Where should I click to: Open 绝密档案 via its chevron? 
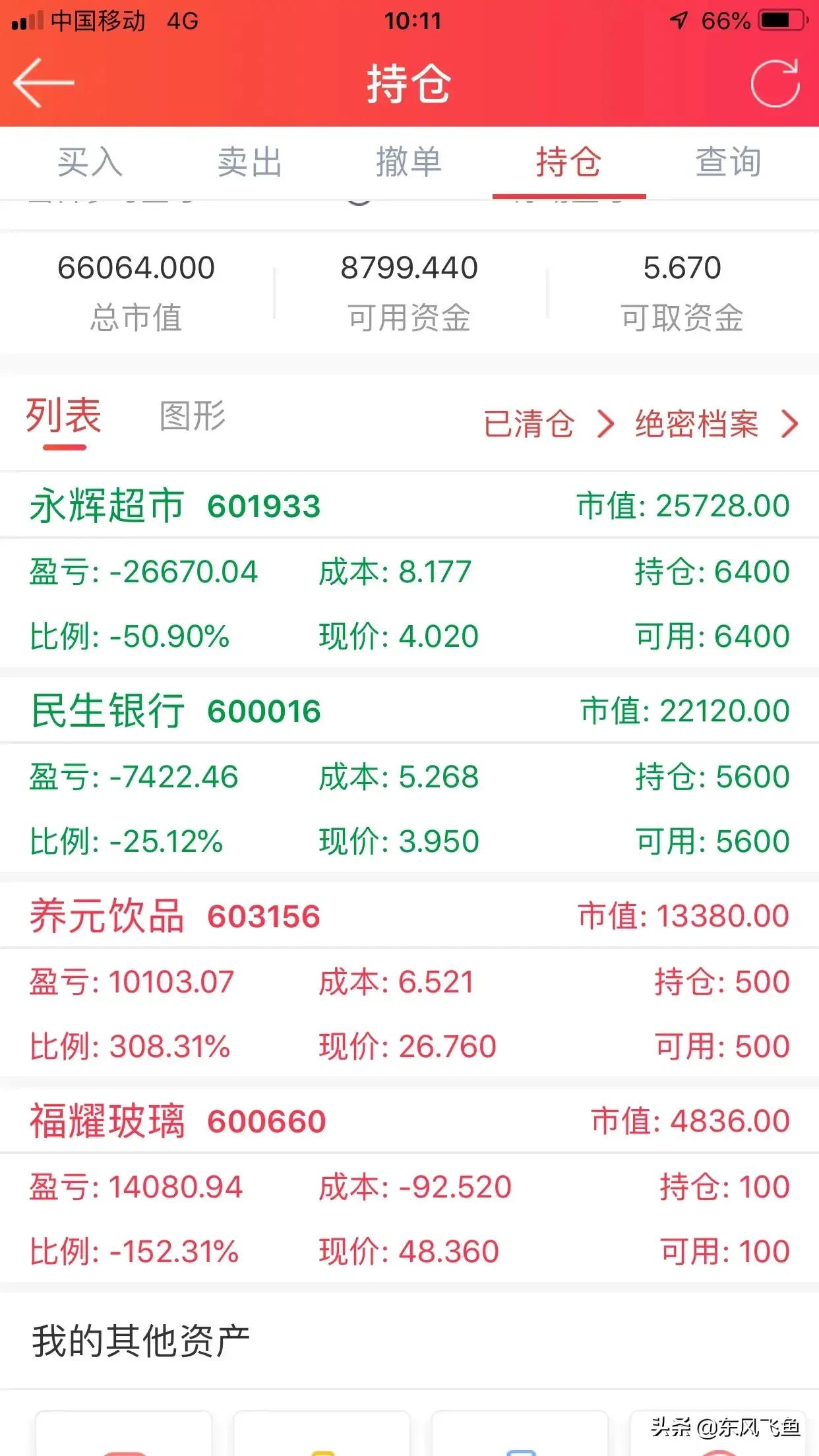789,425
